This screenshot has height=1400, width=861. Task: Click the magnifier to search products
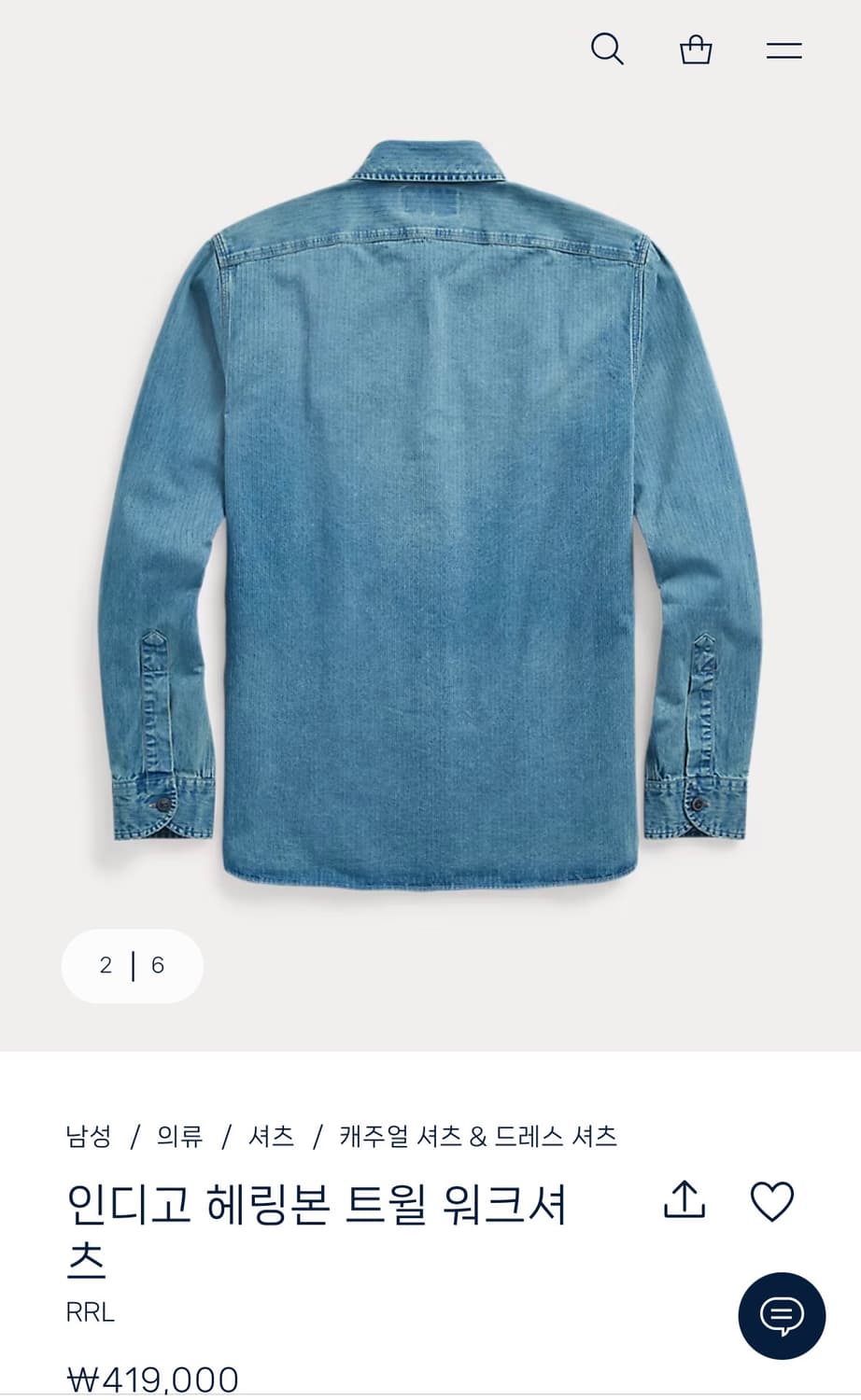click(x=608, y=49)
